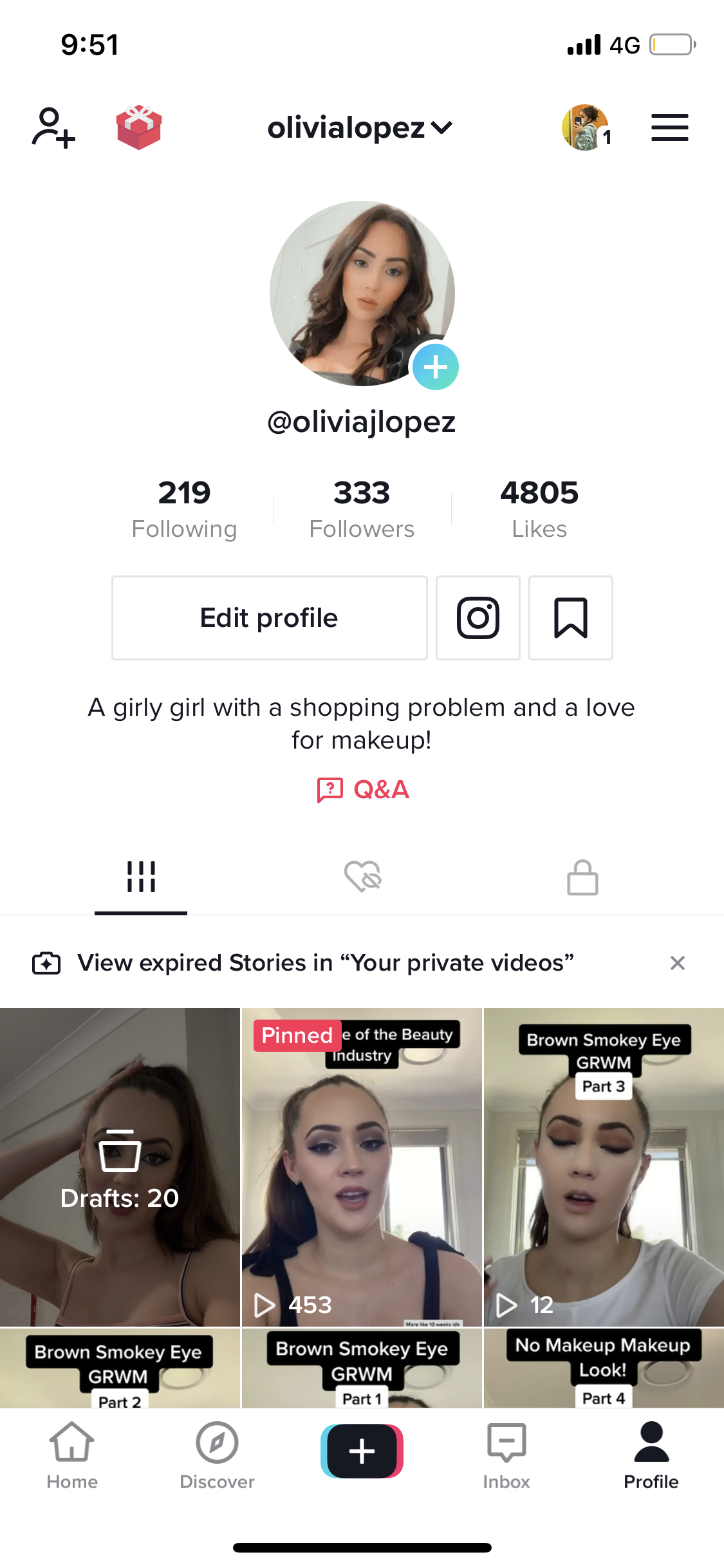Switch to the private videos tab
Image resolution: width=724 pixels, height=1568 pixels.
(582, 877)
